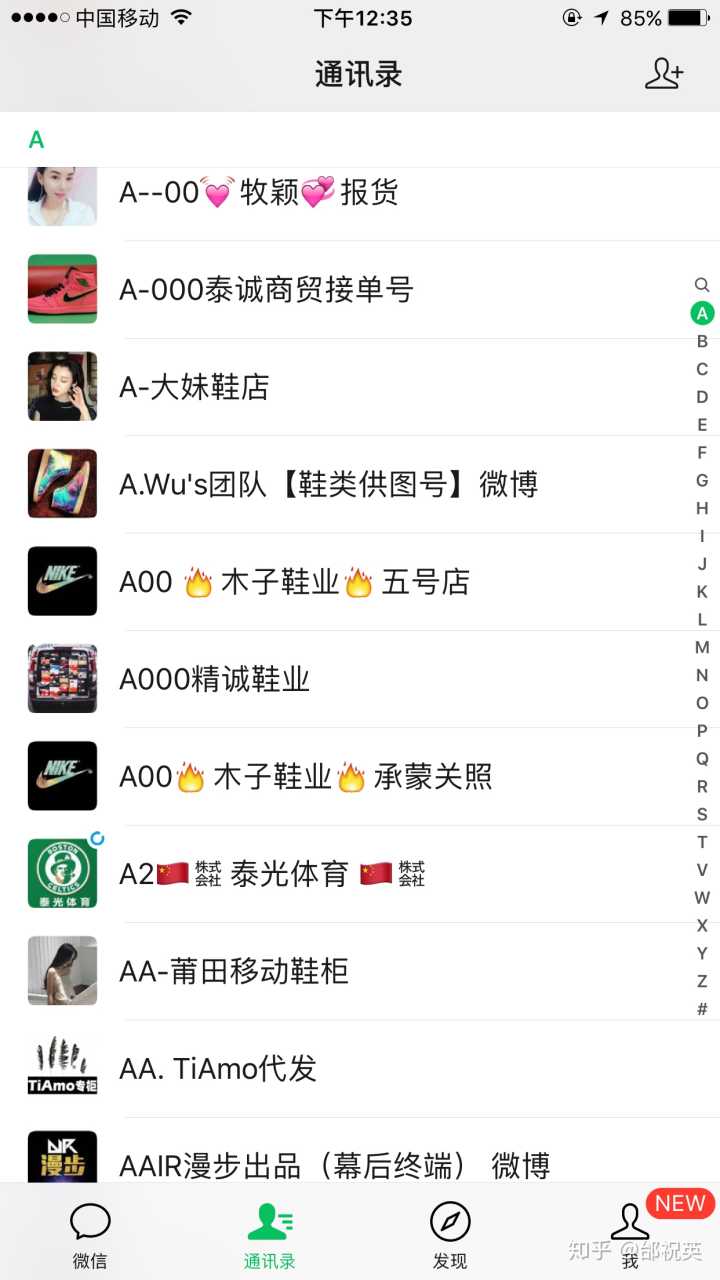720x1280 pixels.
Task: Go to the 我 profile tab
Action: [630, 1234]
